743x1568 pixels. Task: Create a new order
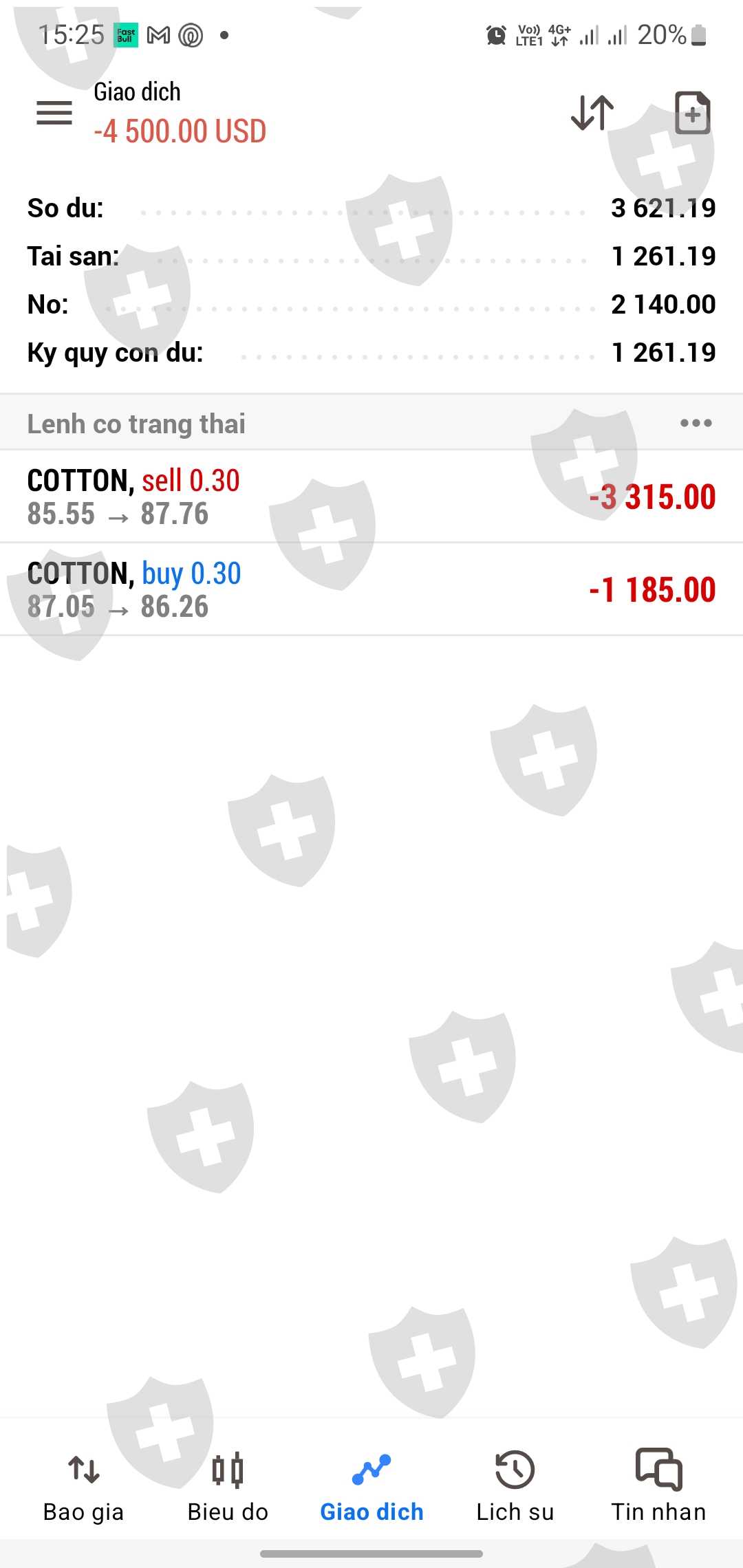[692, 113]
